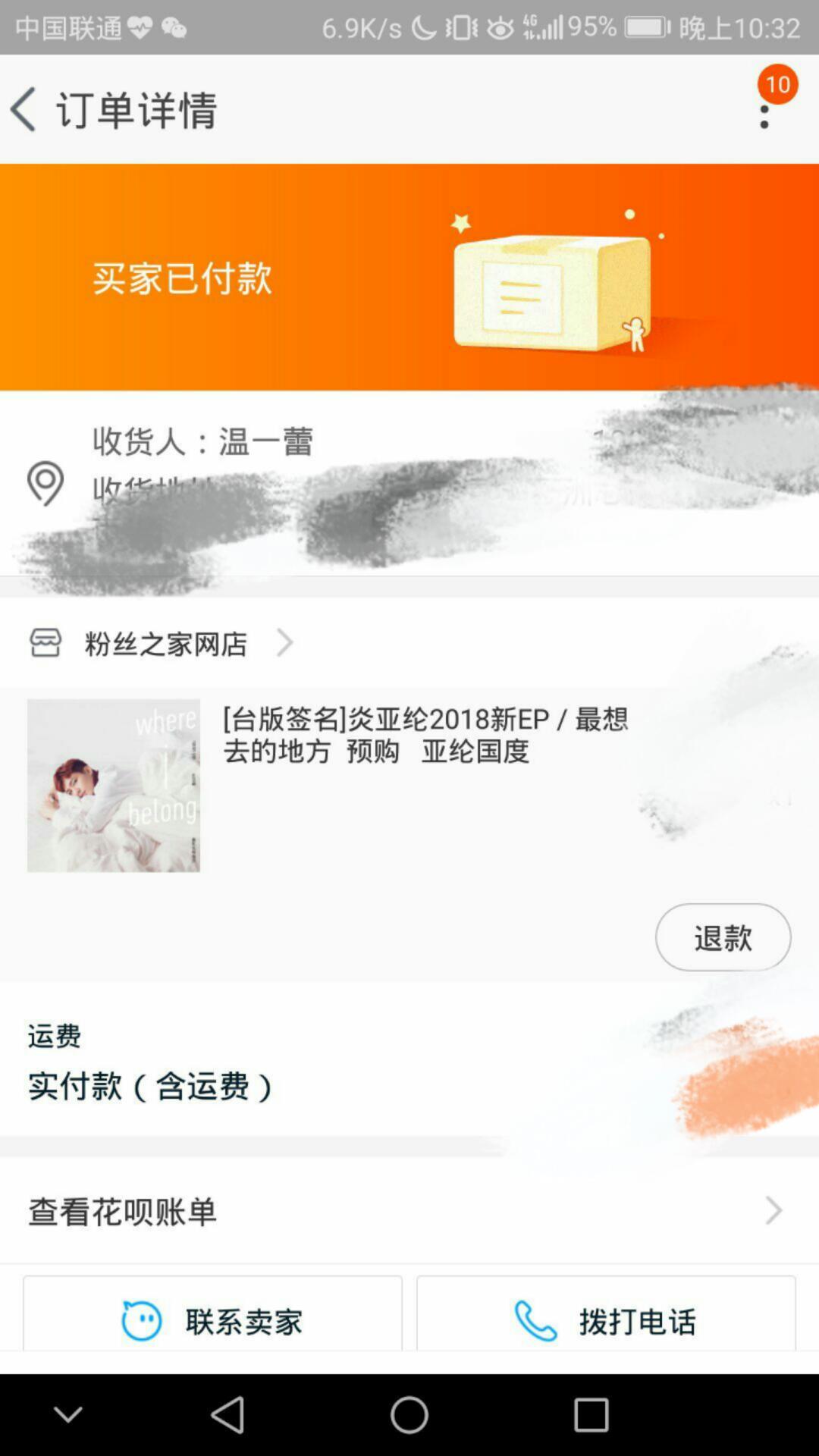Tap 拨打电话 to call the seller

click(x=605, y=1320)
